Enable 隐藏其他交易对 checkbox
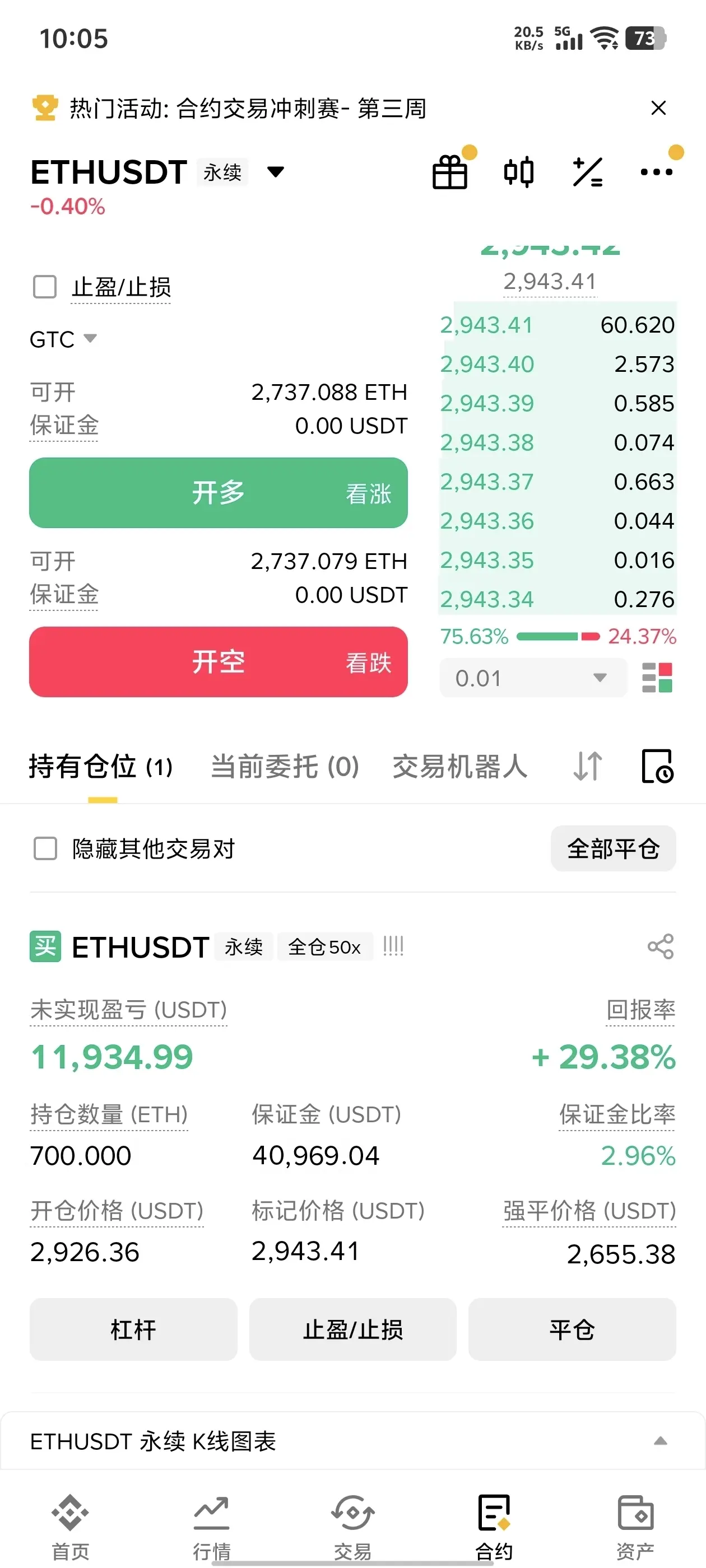706x1568 pixels. [45, 848]
